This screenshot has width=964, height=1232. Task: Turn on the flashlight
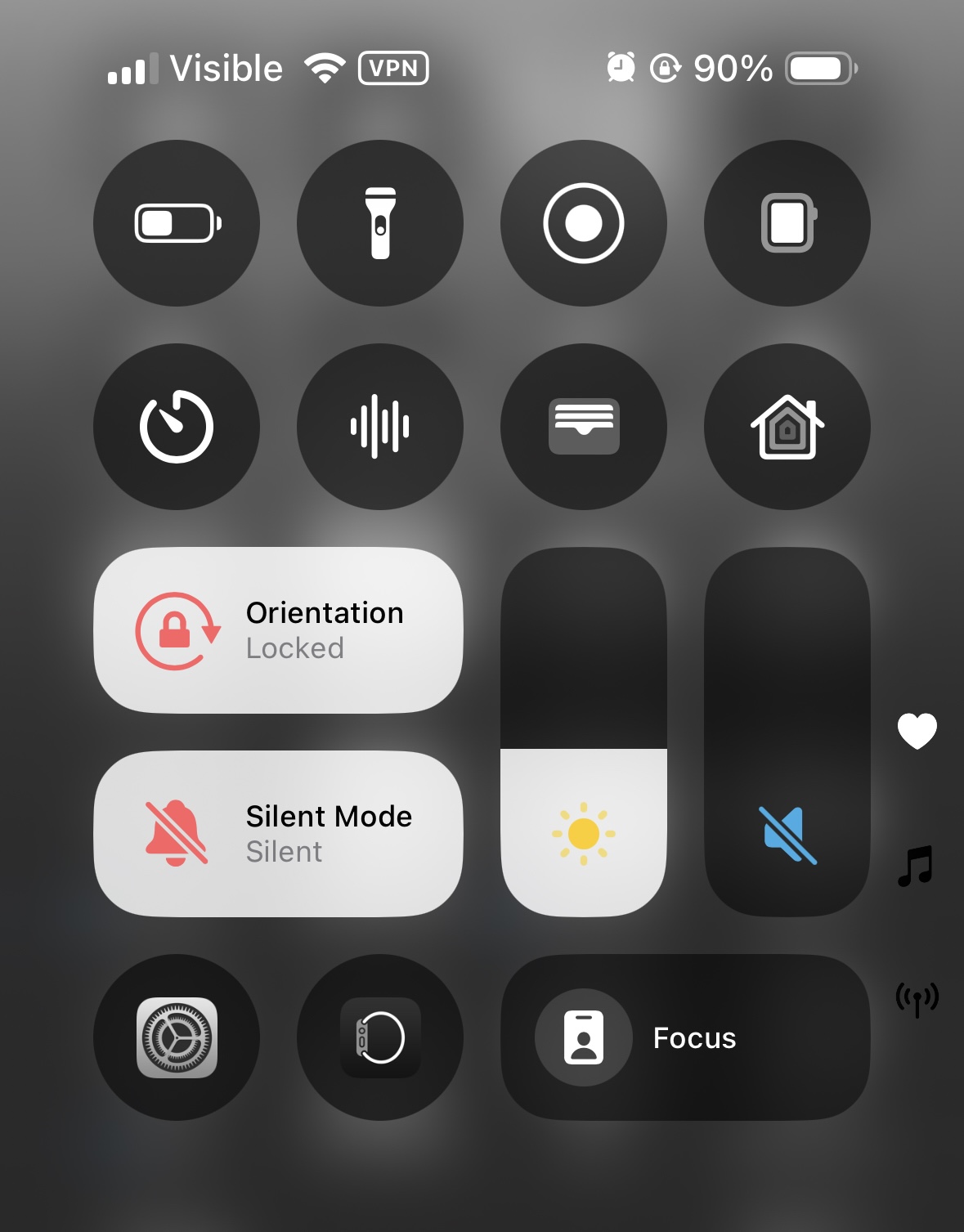coord(380,223)
